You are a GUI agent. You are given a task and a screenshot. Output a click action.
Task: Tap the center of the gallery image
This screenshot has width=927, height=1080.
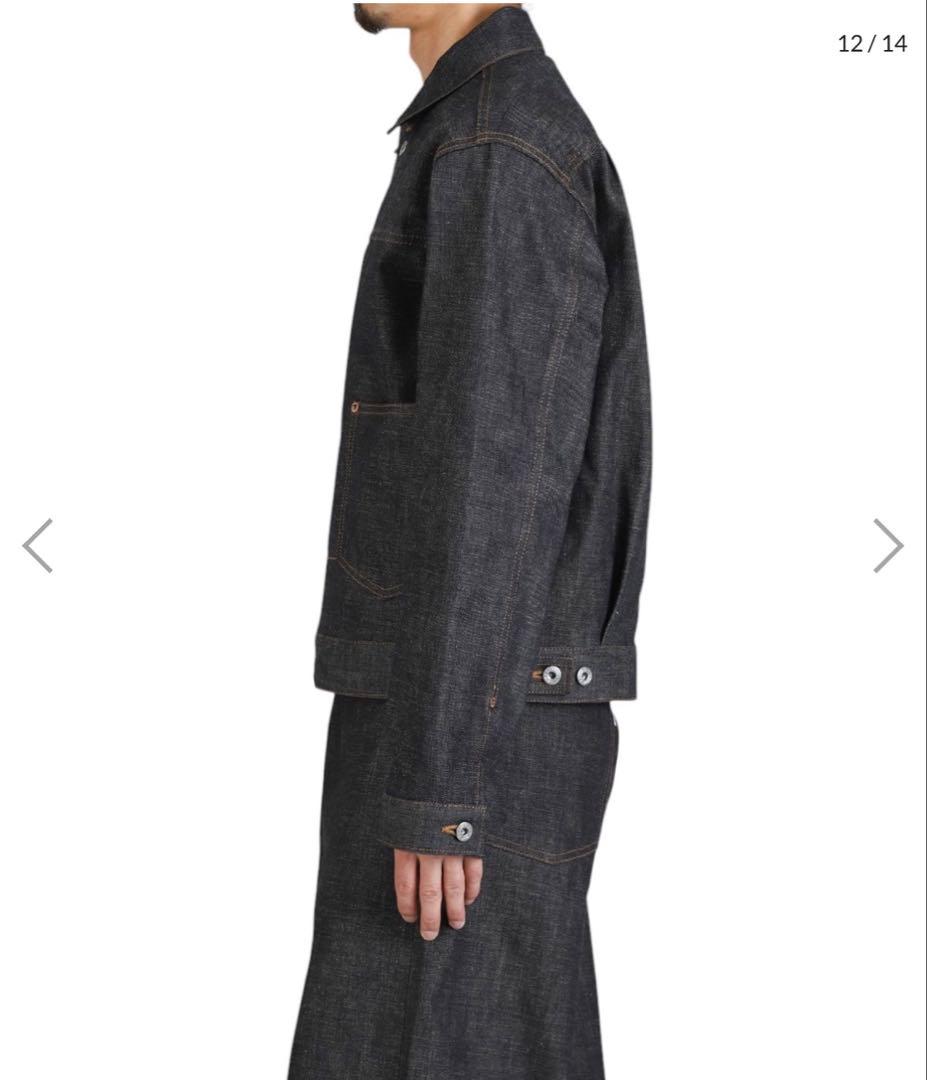pos(463,540)
